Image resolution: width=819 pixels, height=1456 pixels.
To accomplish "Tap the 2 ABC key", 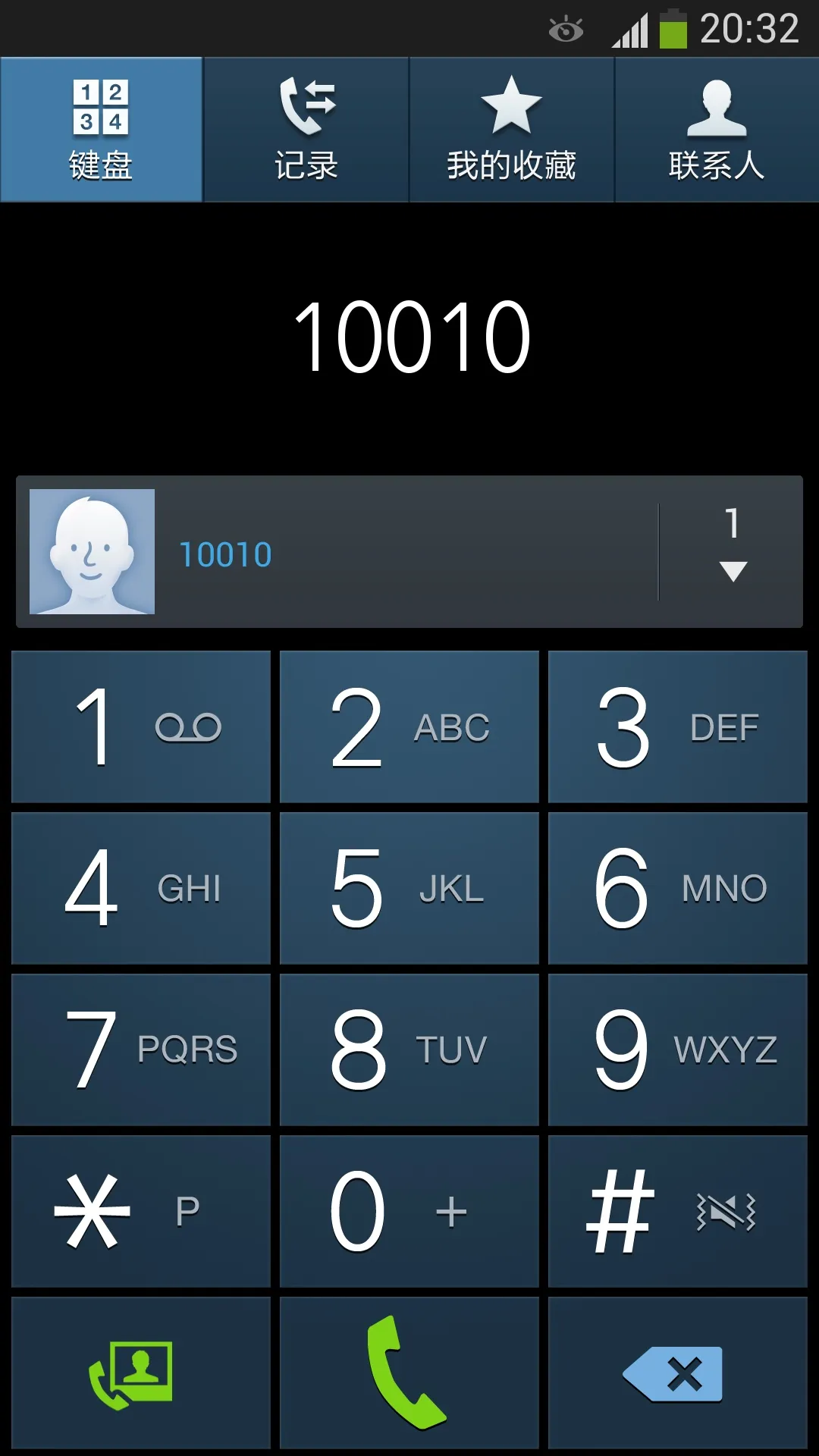I will tap(409, 726).
